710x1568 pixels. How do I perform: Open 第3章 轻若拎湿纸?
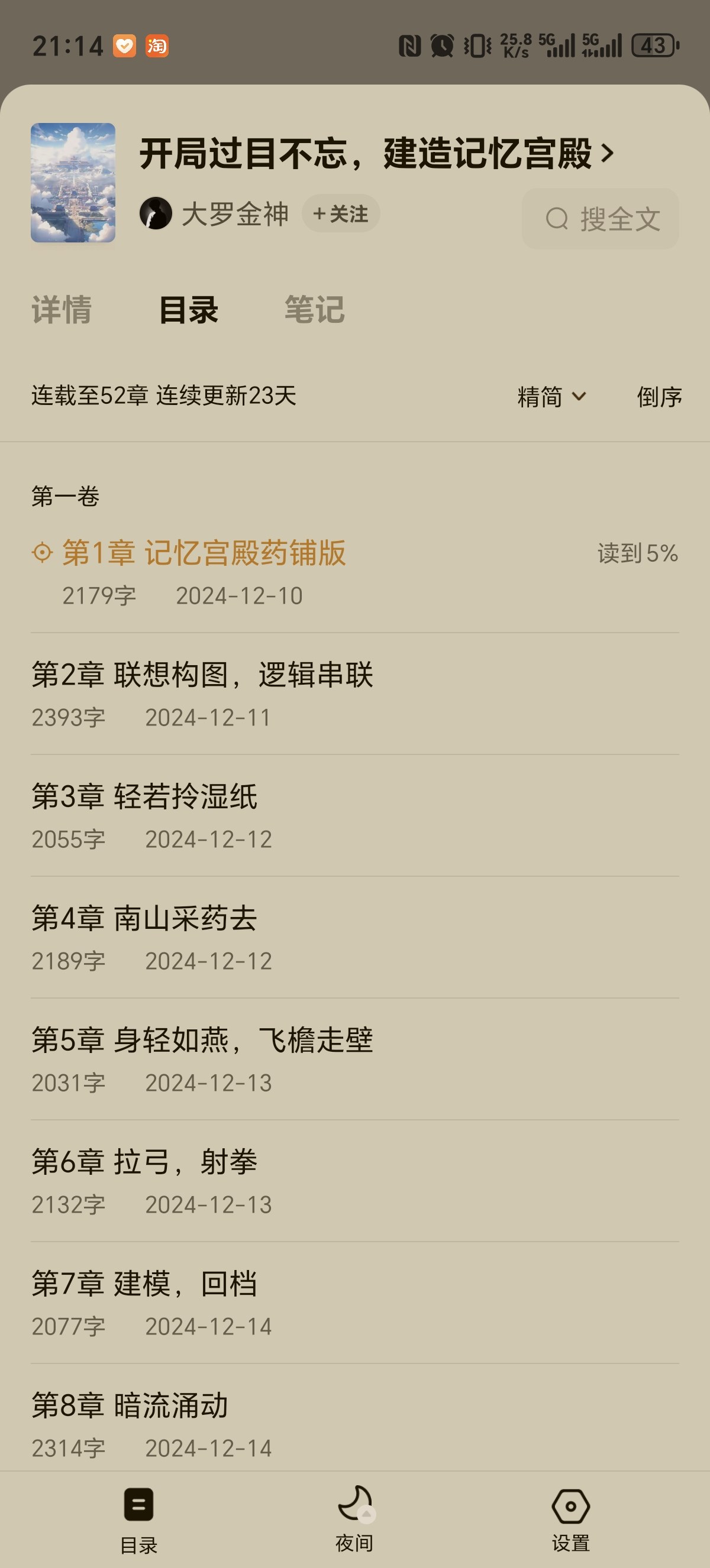tap(145, 797)
